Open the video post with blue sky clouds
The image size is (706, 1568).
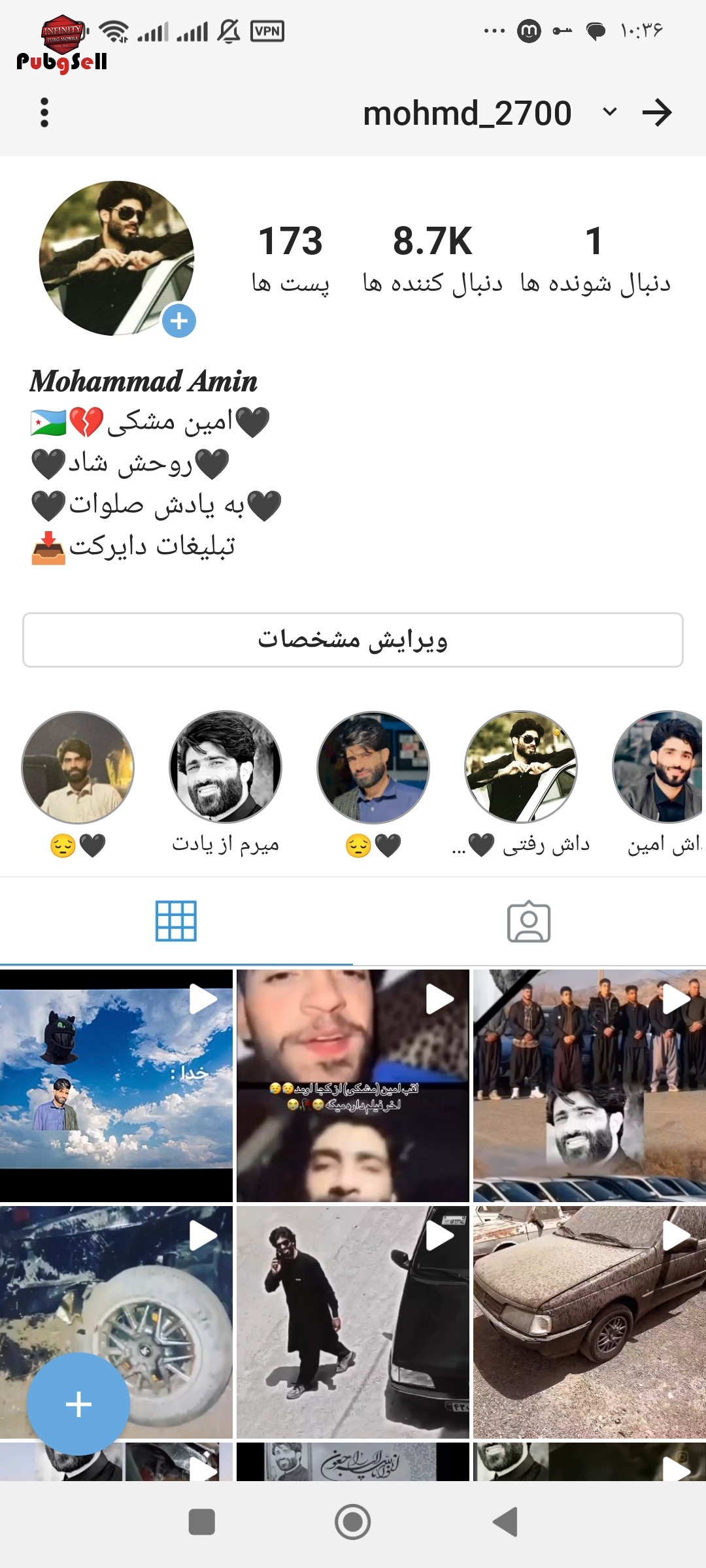[x=116, y=1086]
